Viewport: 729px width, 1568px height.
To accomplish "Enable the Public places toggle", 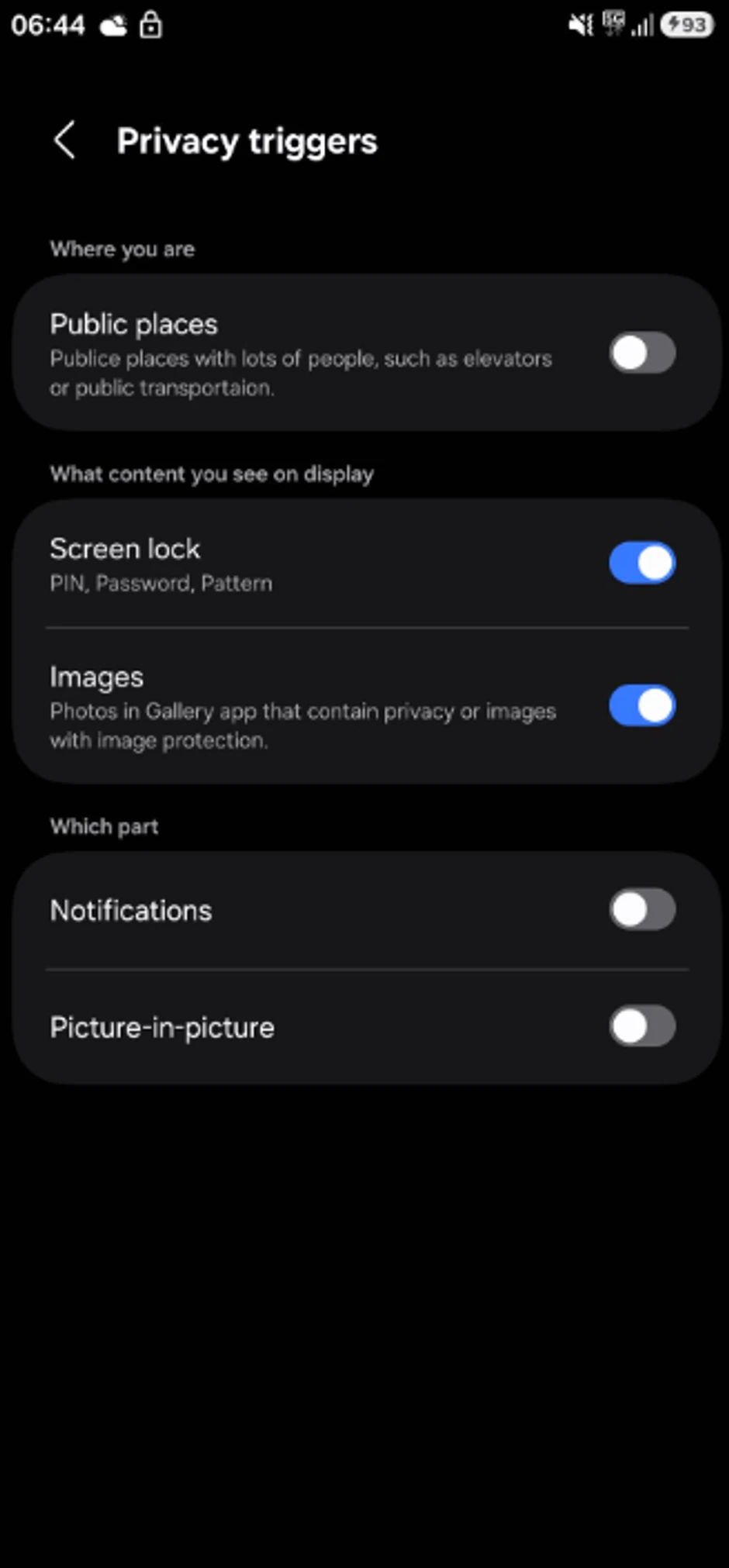I will [641, 353].
